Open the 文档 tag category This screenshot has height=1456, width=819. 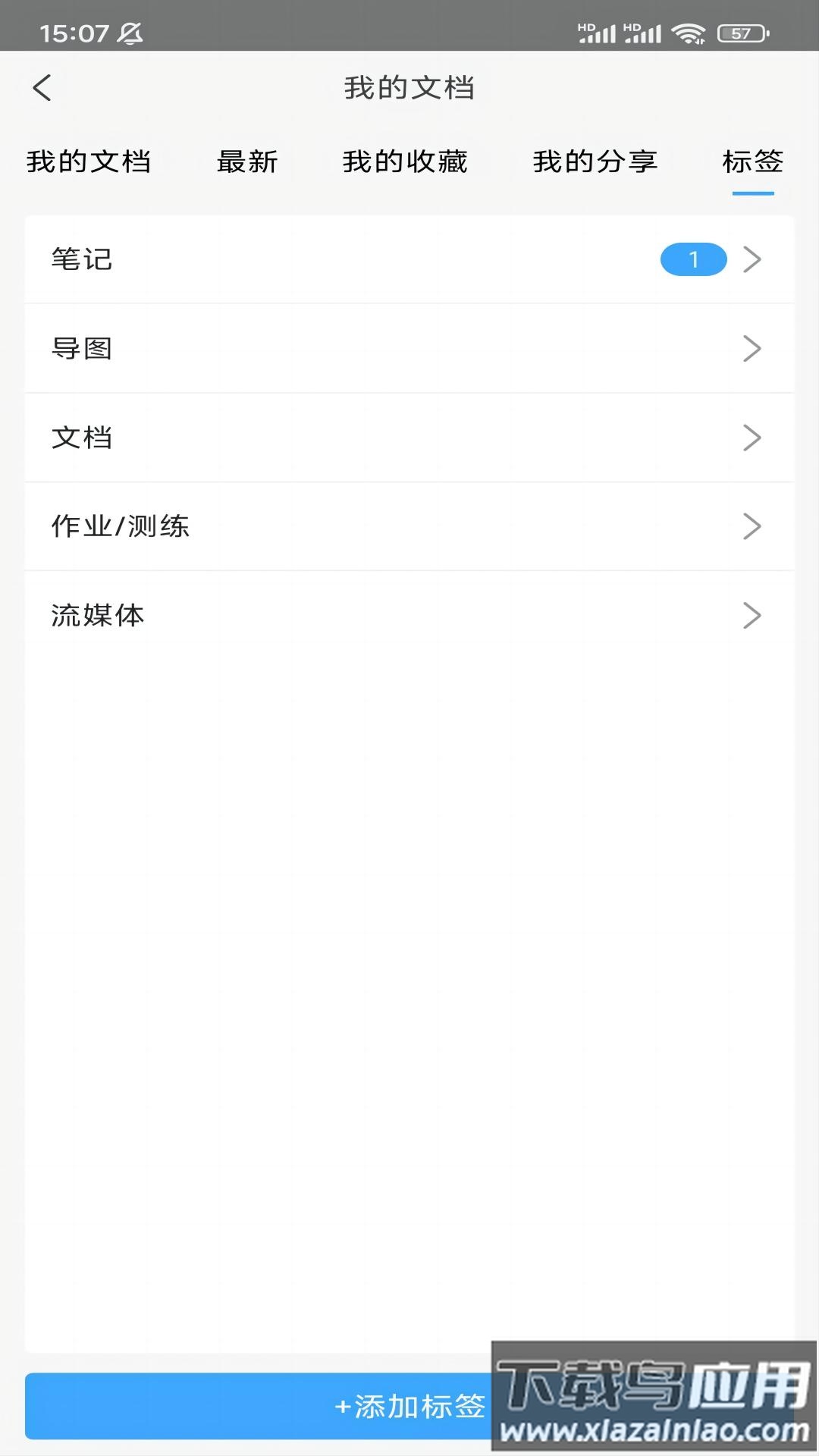pyautogui.click(x=303, y=438)
